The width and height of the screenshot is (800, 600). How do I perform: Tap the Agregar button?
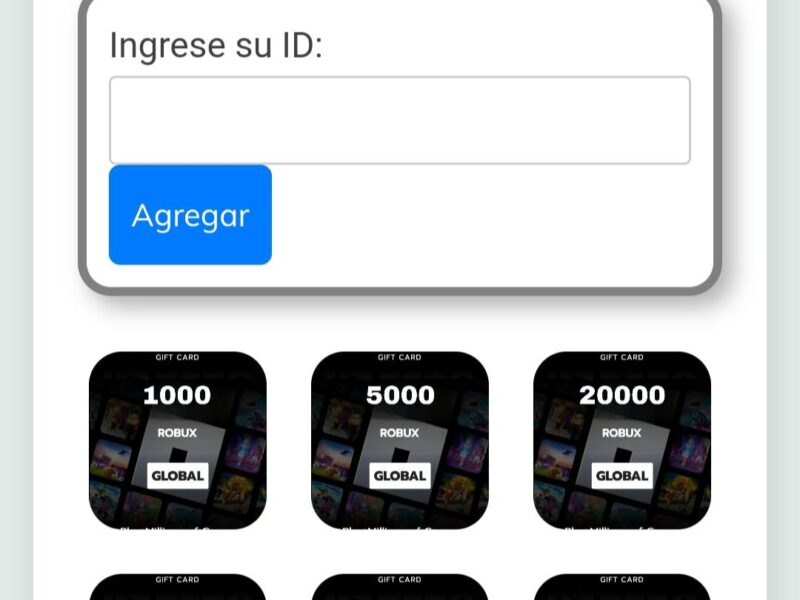click(x=190, y=215)
